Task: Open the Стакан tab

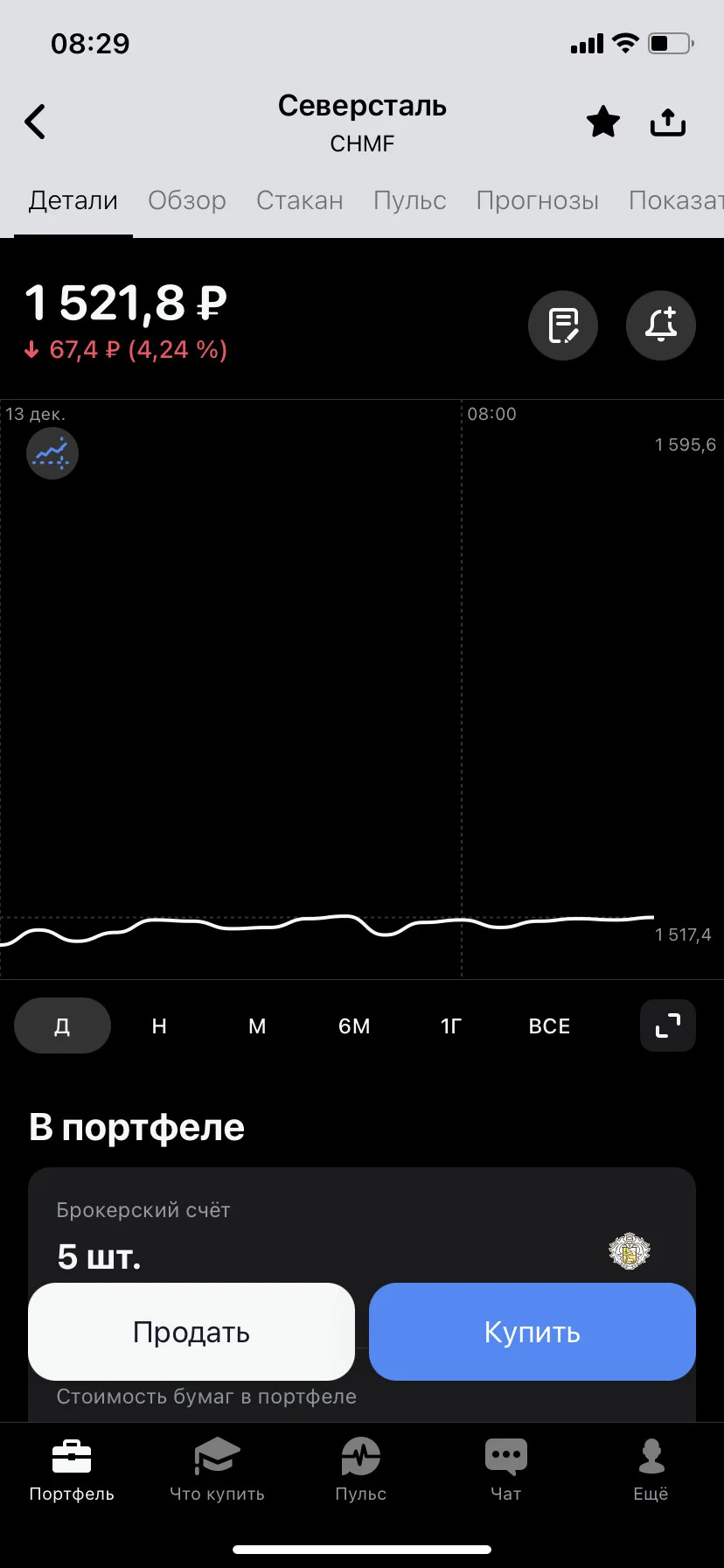Action: [x=300, y=200]
